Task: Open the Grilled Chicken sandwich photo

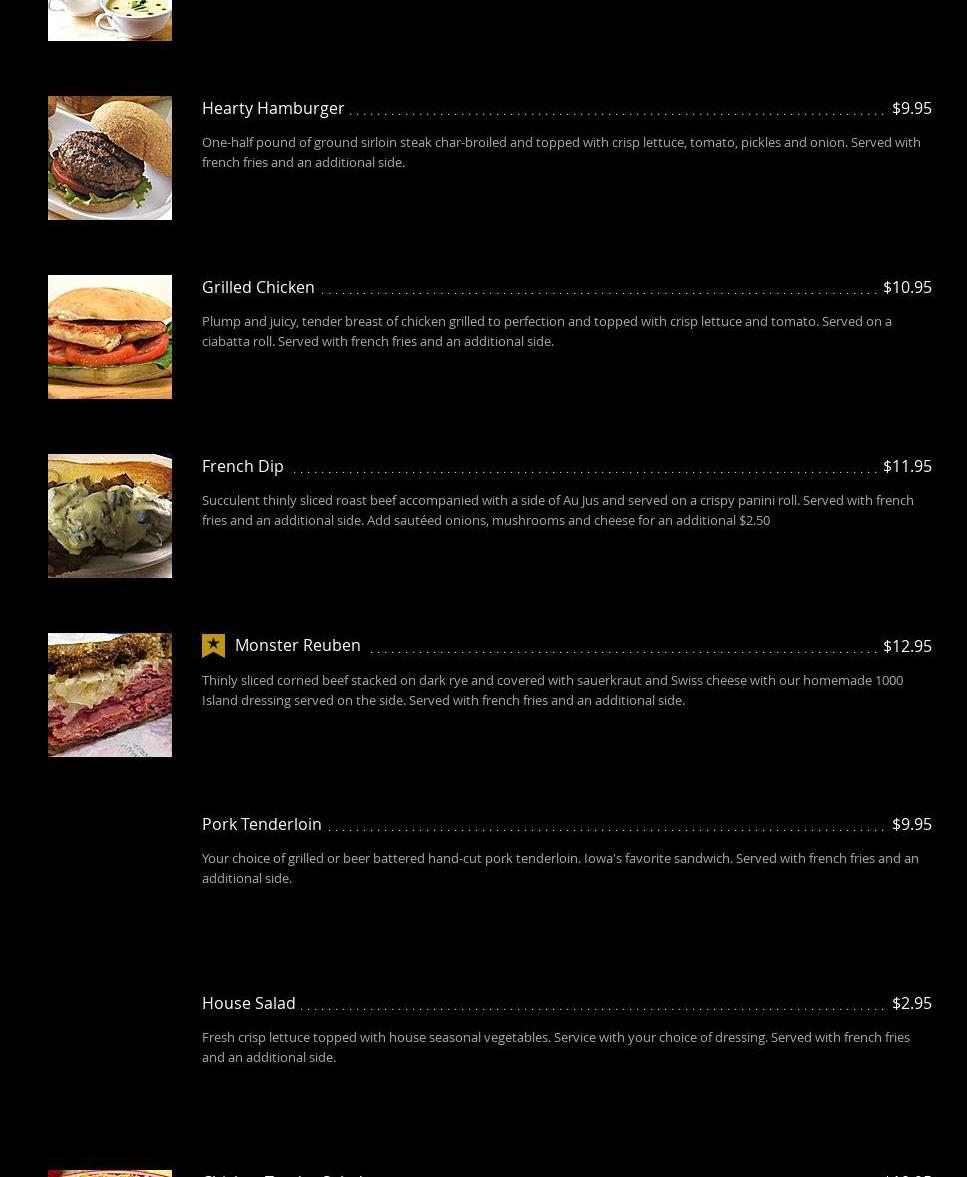Action: pyautogui.click(x=110, y=337)
